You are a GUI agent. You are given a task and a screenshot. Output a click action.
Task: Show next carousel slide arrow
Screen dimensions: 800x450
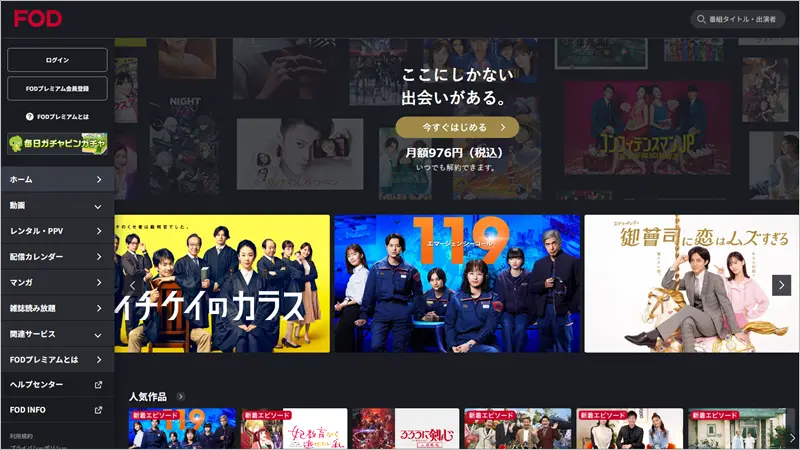[x=782, y=285]
